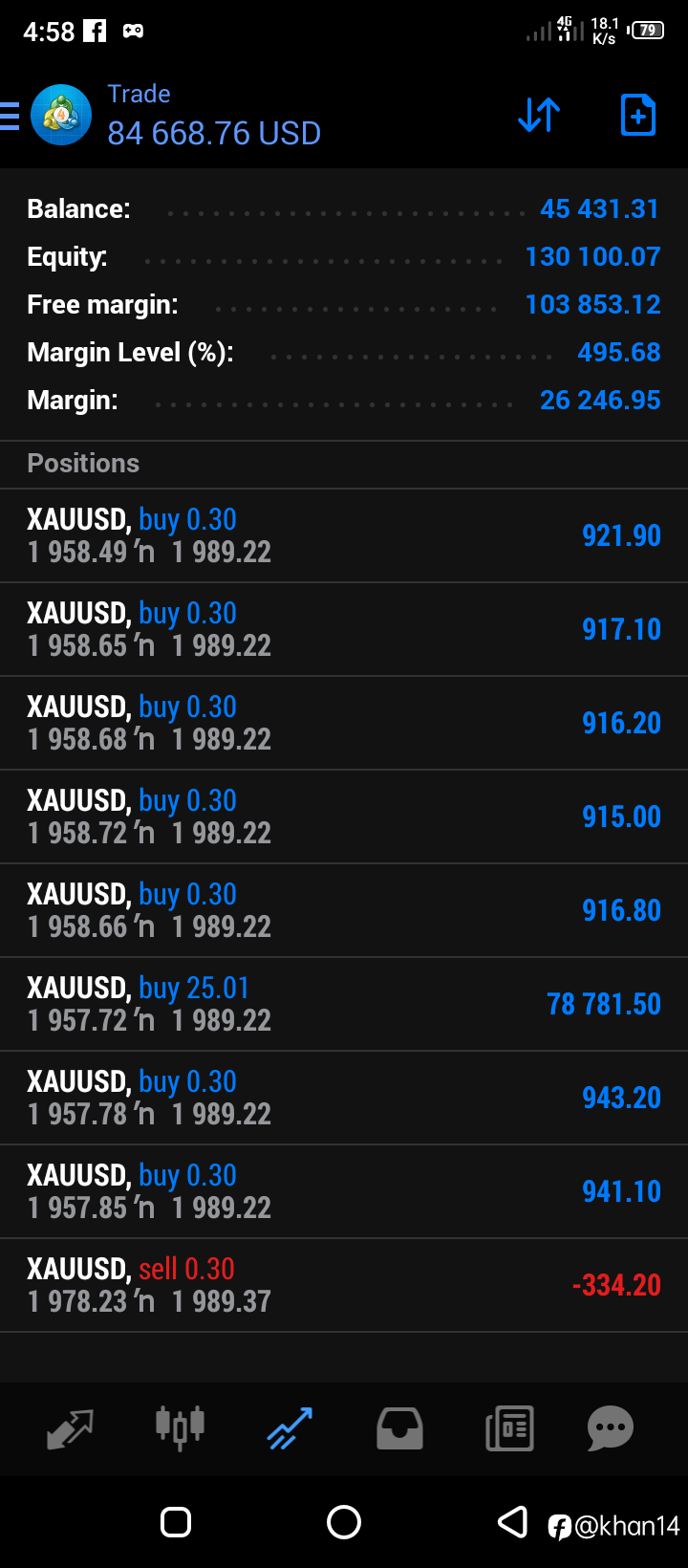The image size is (688, 1568).
Task: Select the position opened at 1 958.65
Action: coord(344,629)
